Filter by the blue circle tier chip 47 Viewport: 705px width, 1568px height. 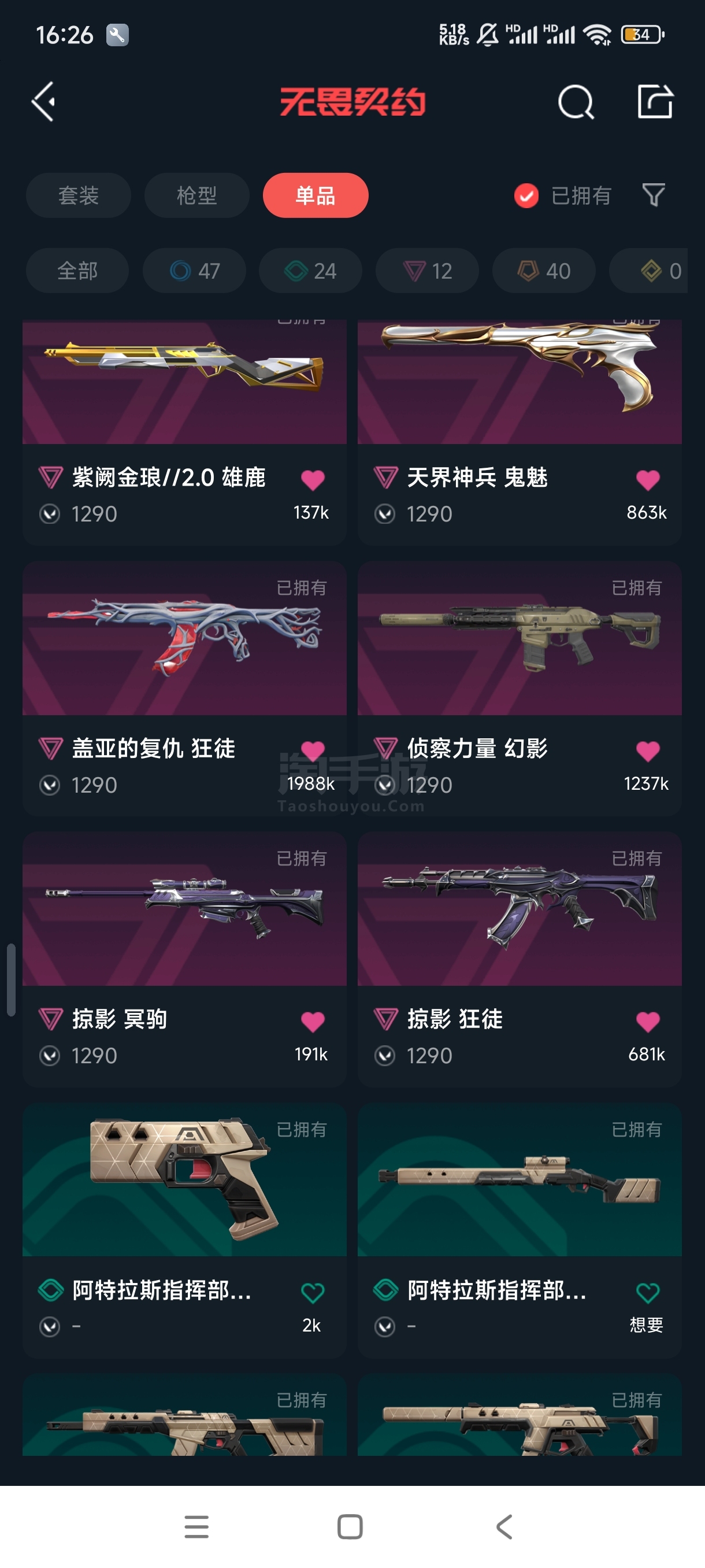tap(194, 271)
